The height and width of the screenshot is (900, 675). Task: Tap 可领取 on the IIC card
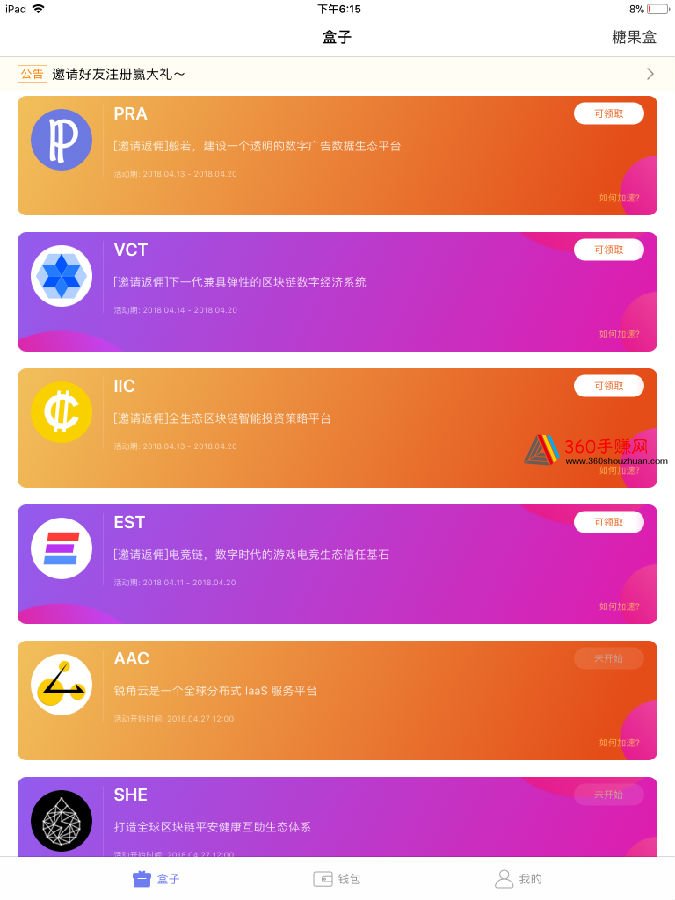point(608,385)
